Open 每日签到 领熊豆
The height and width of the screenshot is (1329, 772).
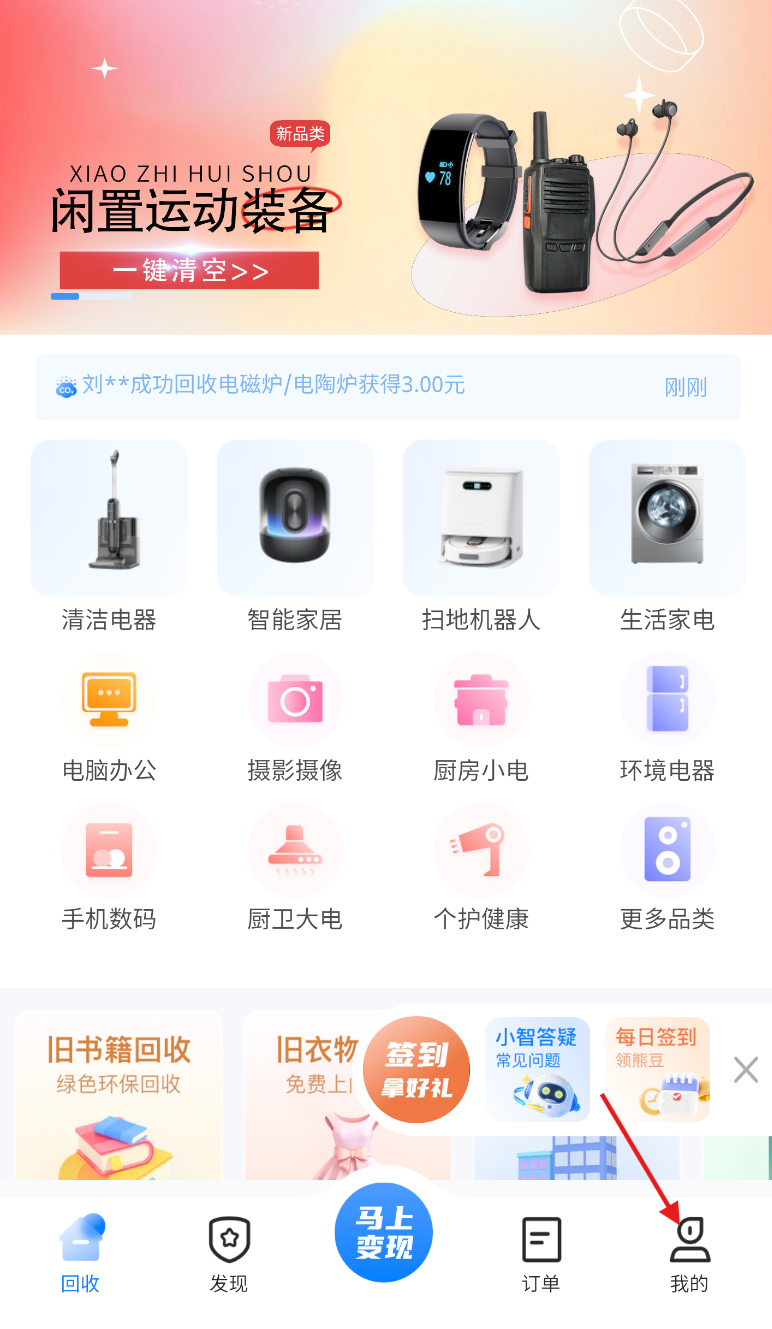657,1069
